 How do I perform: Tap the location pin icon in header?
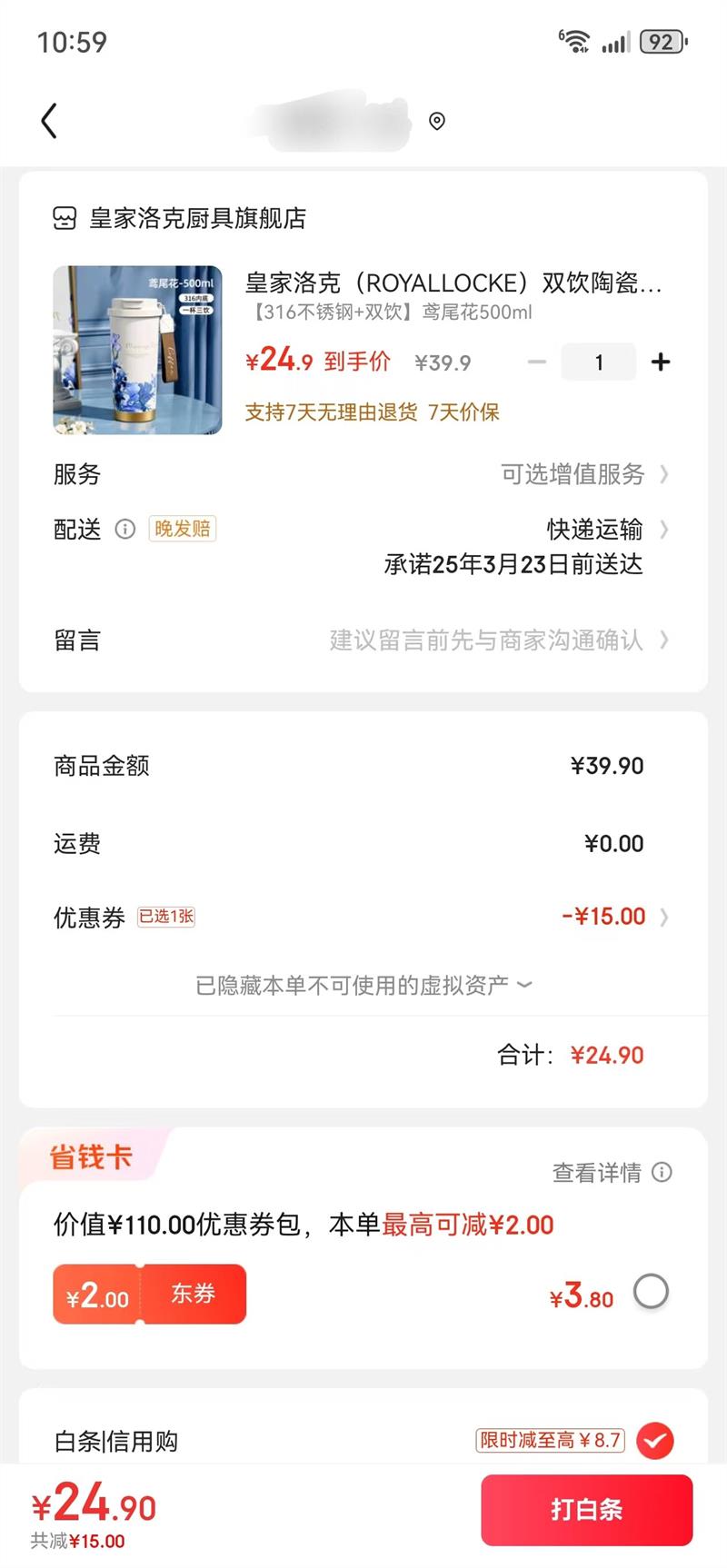tap(437, 122)
